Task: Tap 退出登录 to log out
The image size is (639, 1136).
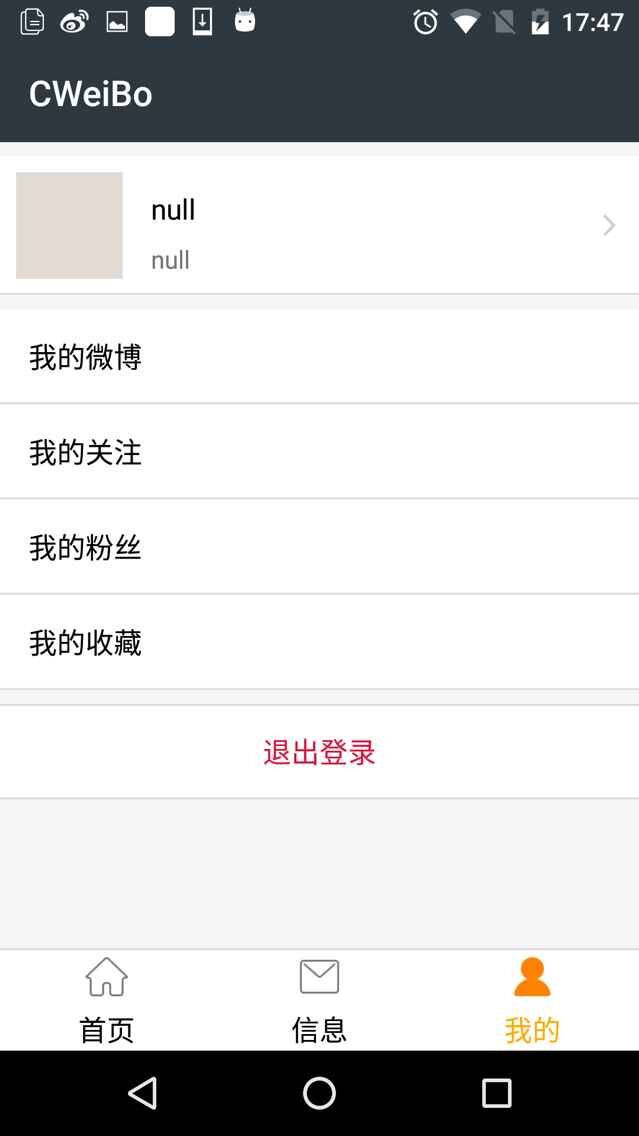Action: [x=320, y=752]
